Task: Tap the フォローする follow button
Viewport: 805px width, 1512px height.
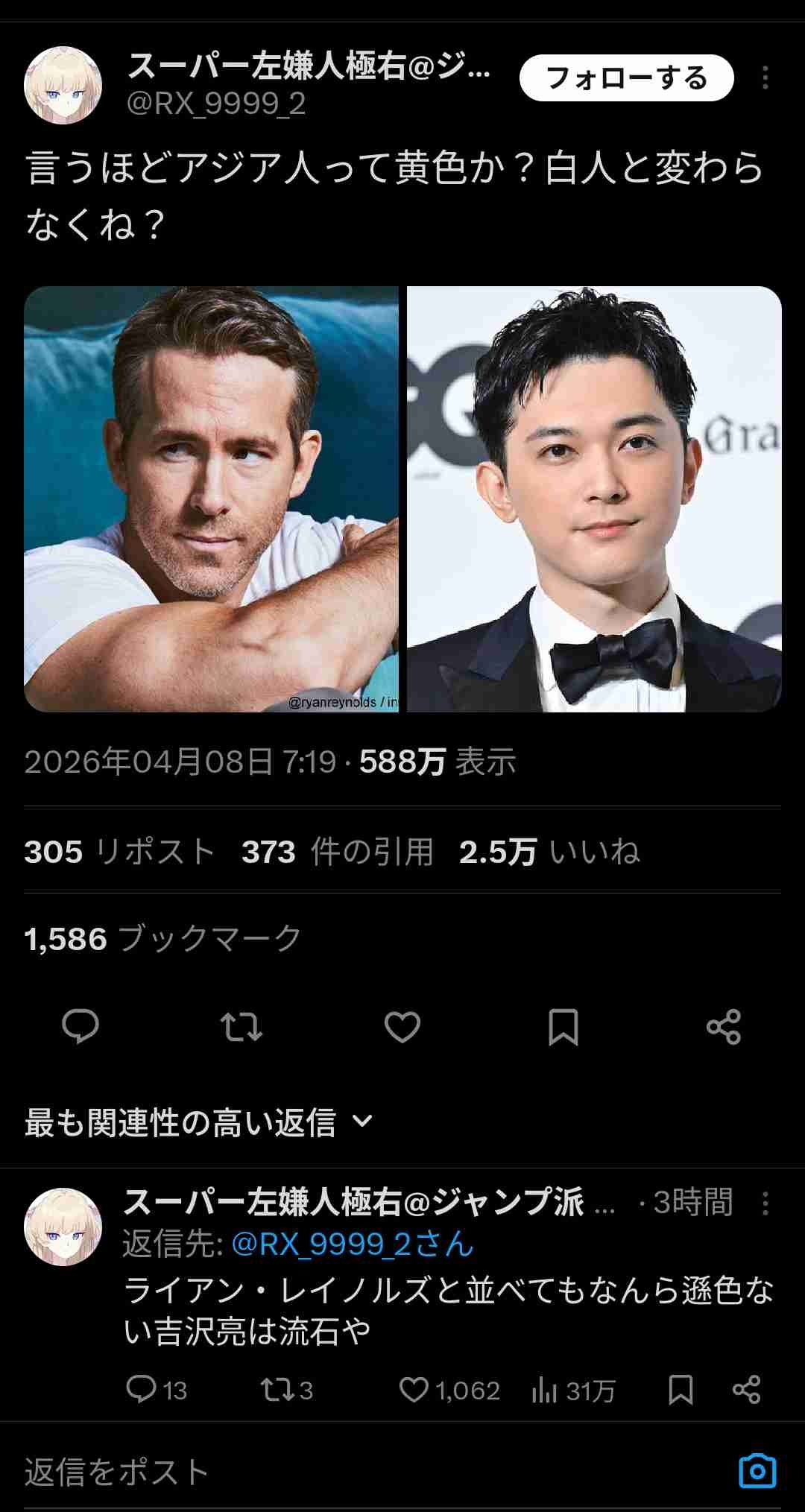Action: pos(626,78)
